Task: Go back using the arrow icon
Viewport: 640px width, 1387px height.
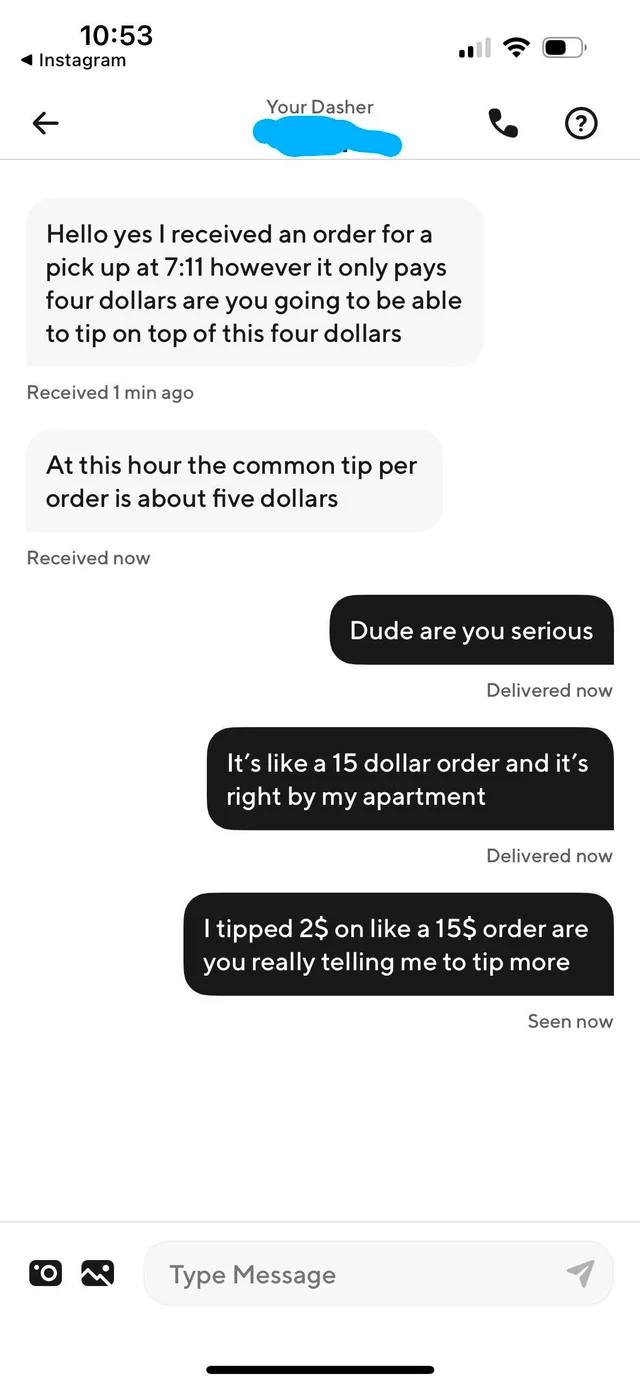Action: [x=45, y=123]
